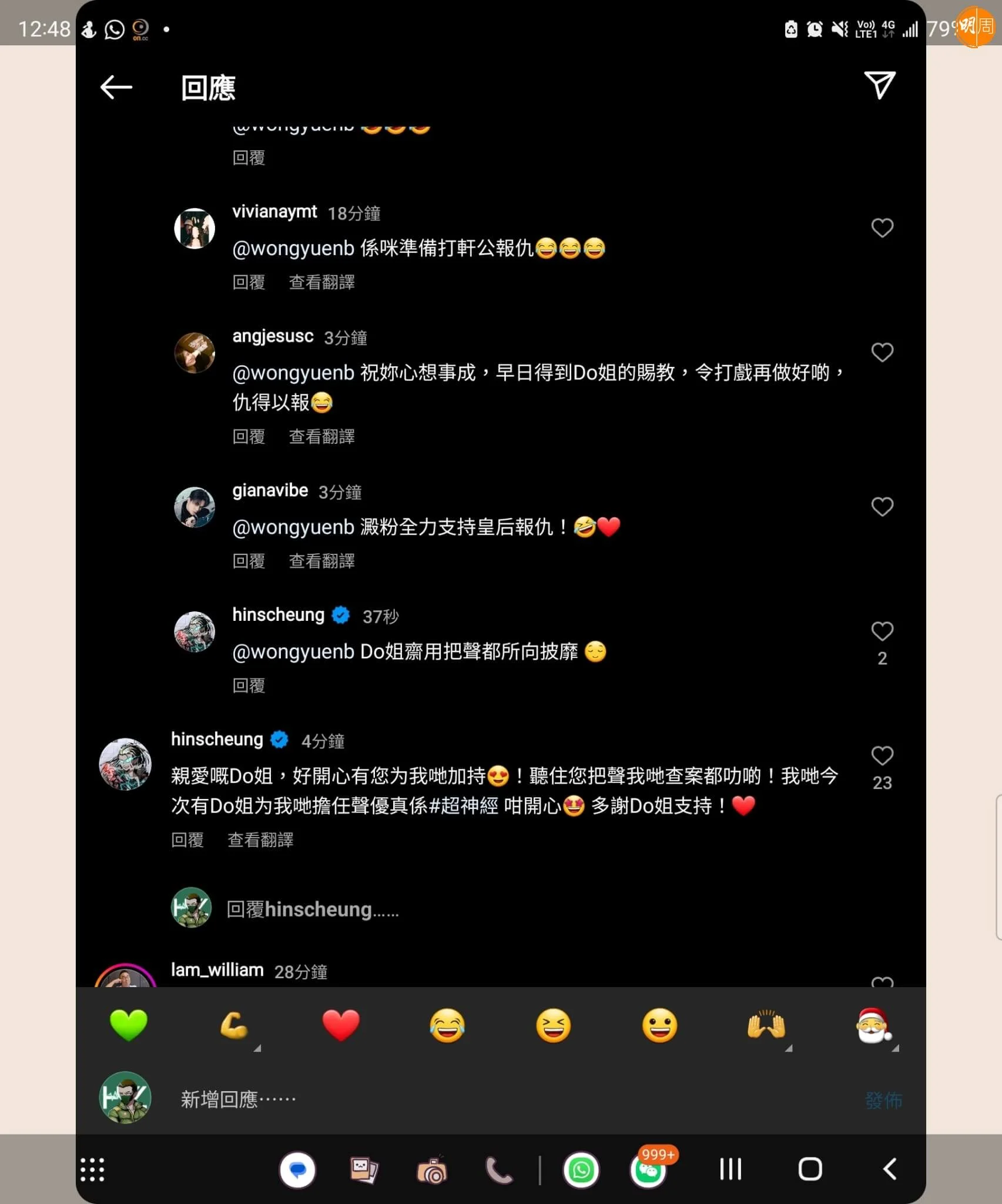The image size is (1002, 1204).
Task: Open hinscheung's profile from the 4分鐘 comment
Action: point(216,740)
